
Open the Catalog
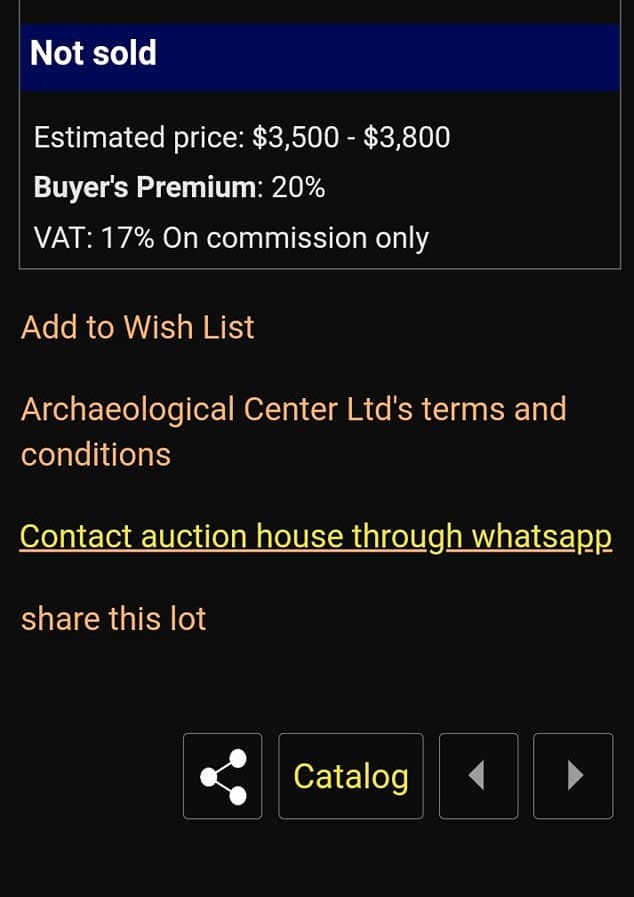(350, 776)
